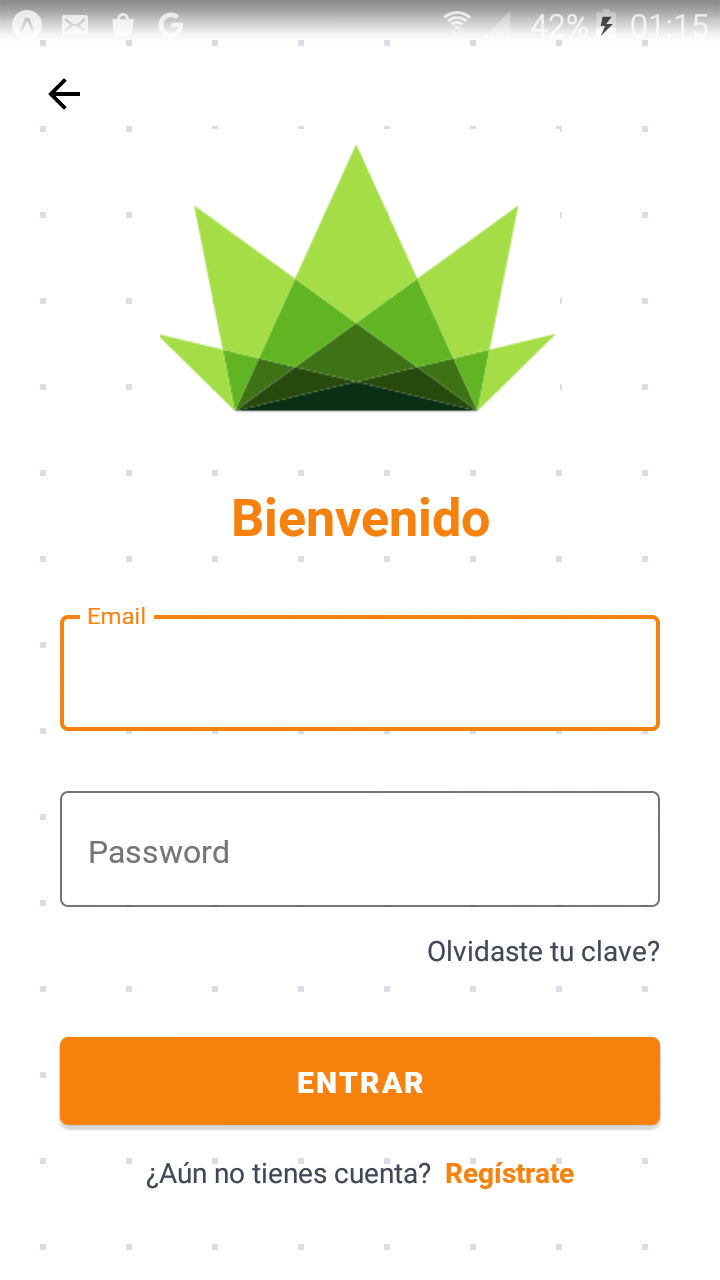This screenshot has height=1280, width=720.
Task: Tap the Password field
Action: [360, 850]
